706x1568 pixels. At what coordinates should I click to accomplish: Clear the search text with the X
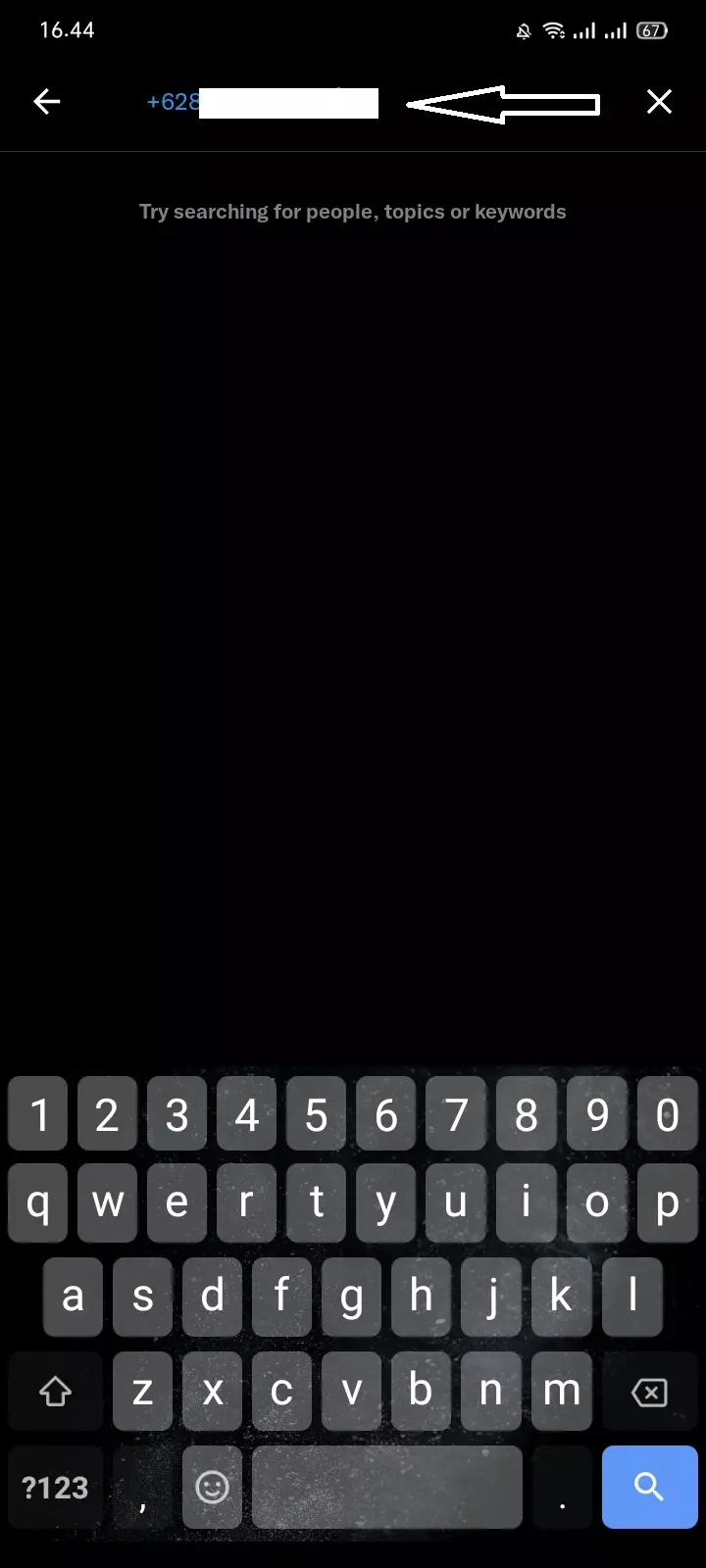pyautogui.click(x=659, y=101)
